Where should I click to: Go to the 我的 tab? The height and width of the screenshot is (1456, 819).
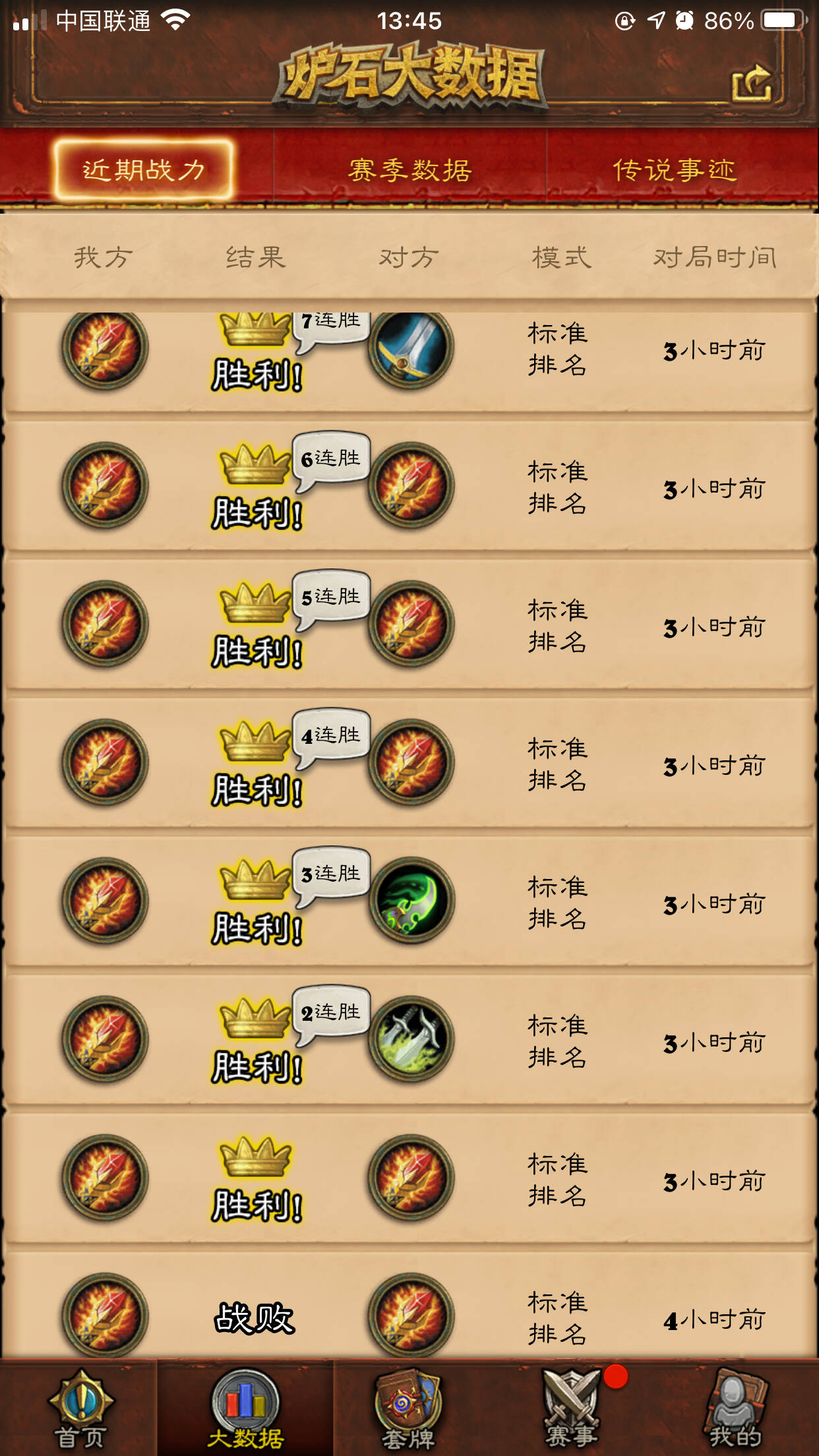point(736,1408)
